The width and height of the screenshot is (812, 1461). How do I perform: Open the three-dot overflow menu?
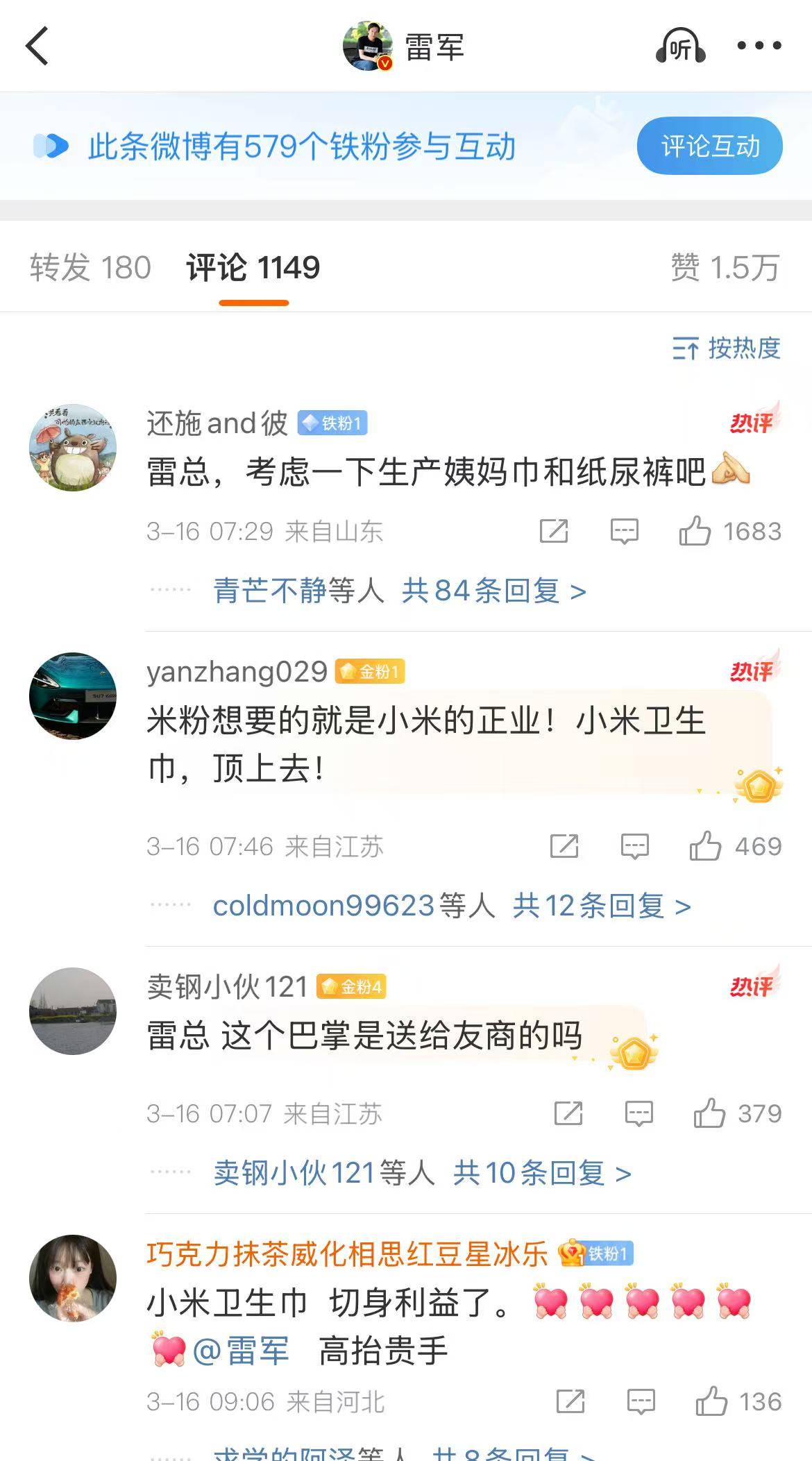click(x=759, y=46)
